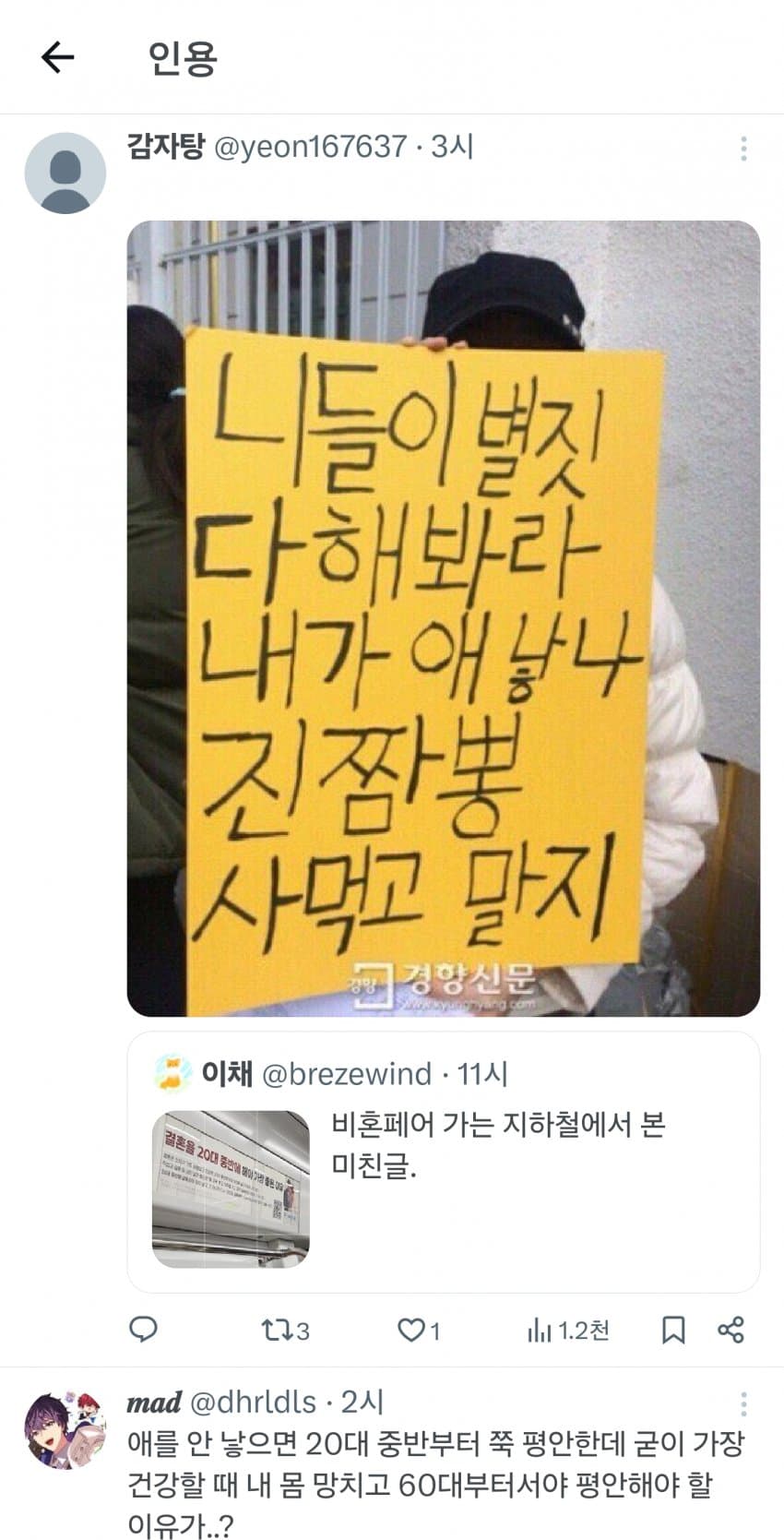Screen dimensions: 784x1540
Task: Reply to 감자탕's post
Action: 143,1330
